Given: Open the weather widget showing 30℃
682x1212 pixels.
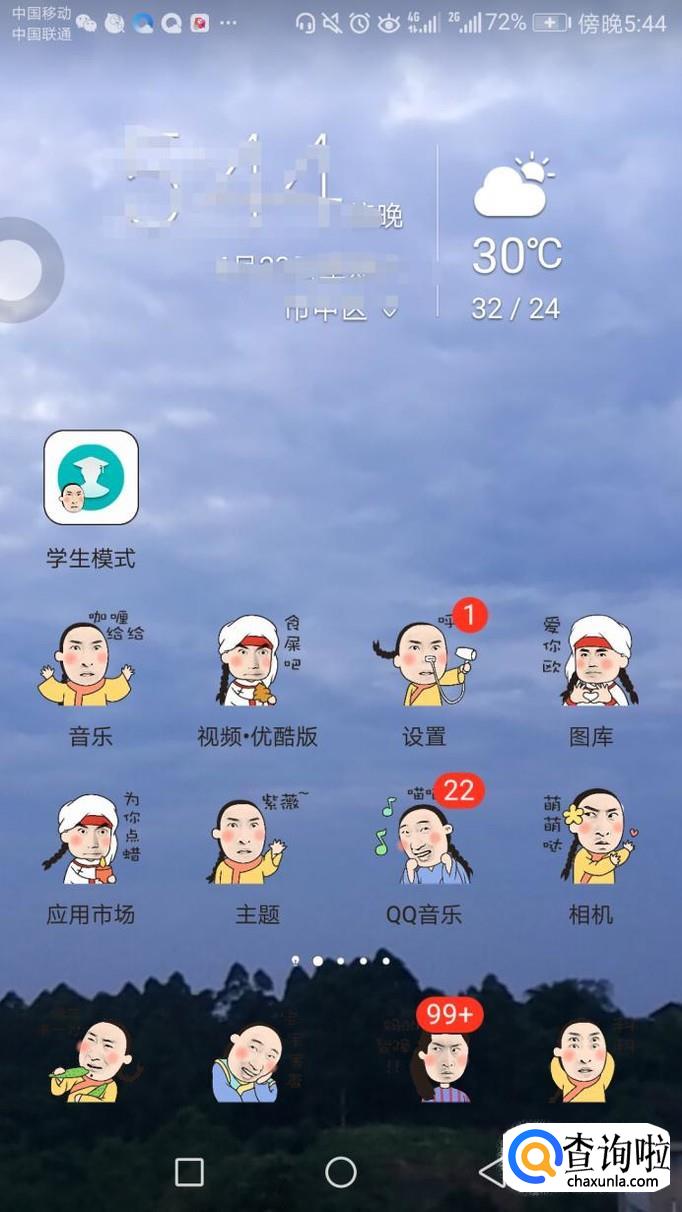Looking at the screenshot, I should [515, 240].
